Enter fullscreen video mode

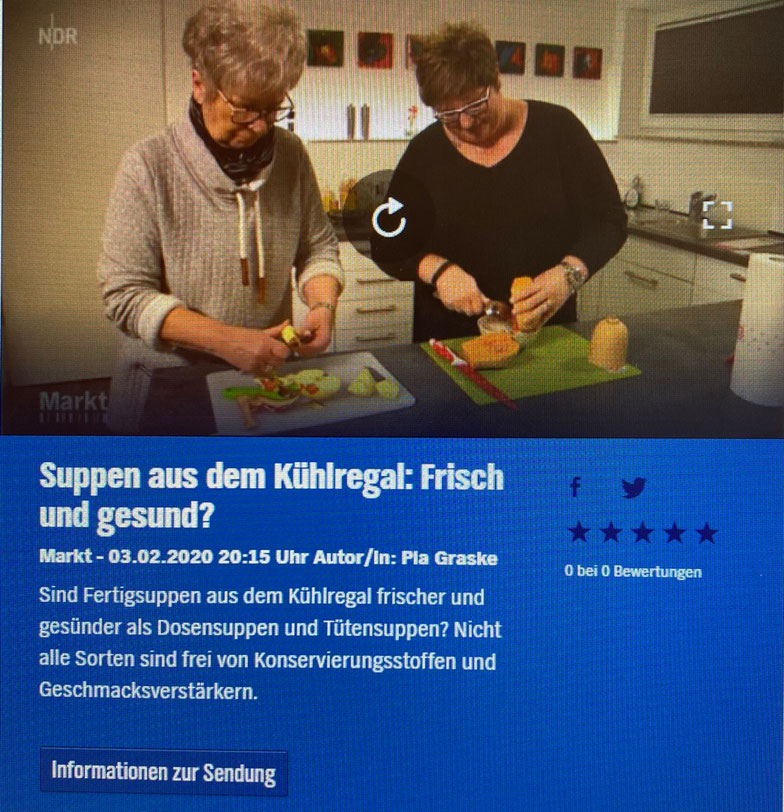point(717,214)
